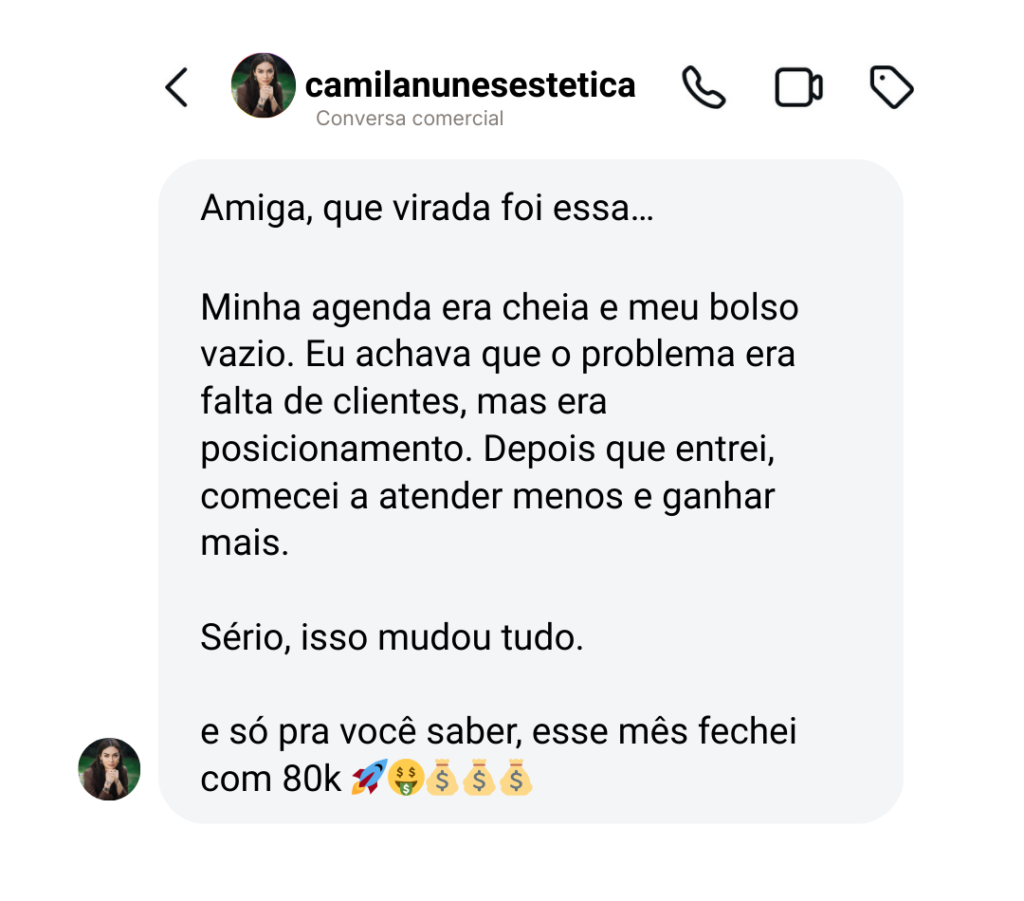Start a voice call with camilanunesestetica

pos(703,87)
